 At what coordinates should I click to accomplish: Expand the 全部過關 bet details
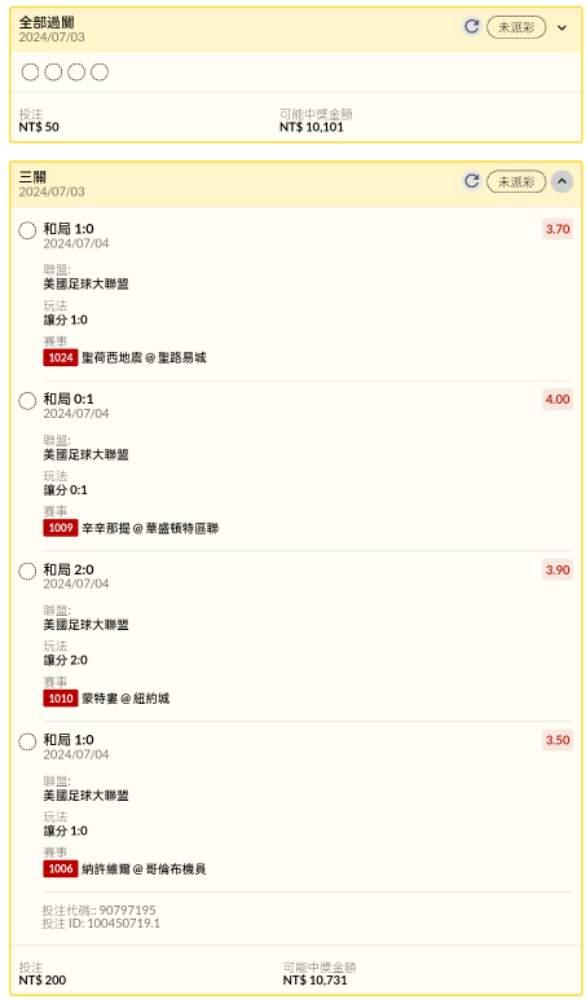562,27
